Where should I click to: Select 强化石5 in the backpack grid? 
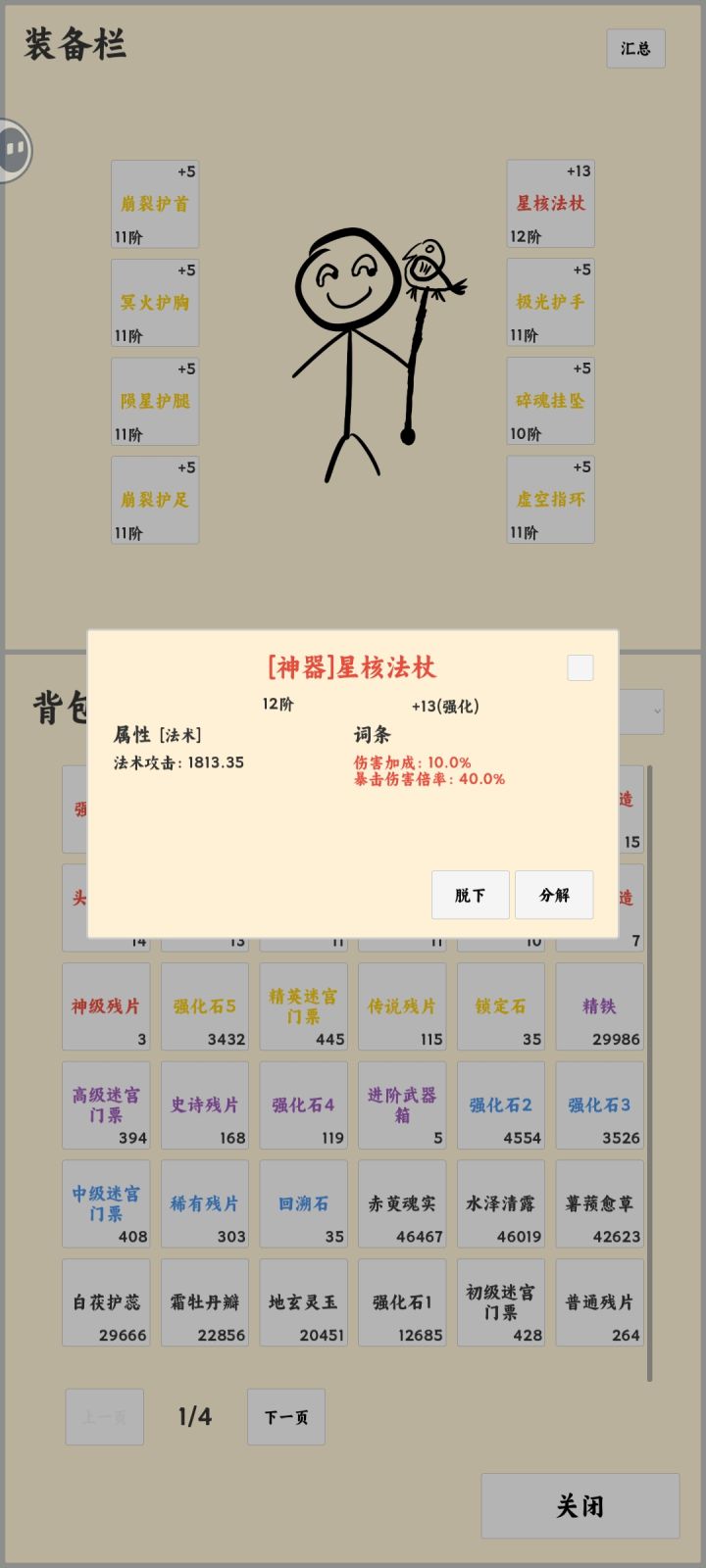click(x=204, y=1006)
